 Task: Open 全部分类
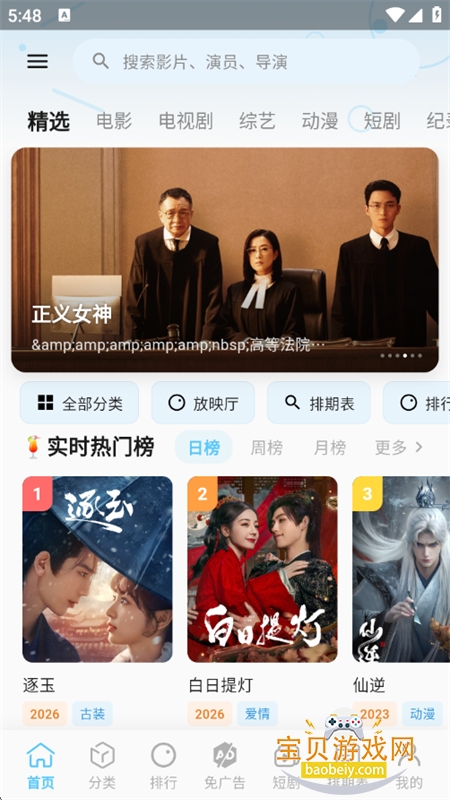[80, 403]
